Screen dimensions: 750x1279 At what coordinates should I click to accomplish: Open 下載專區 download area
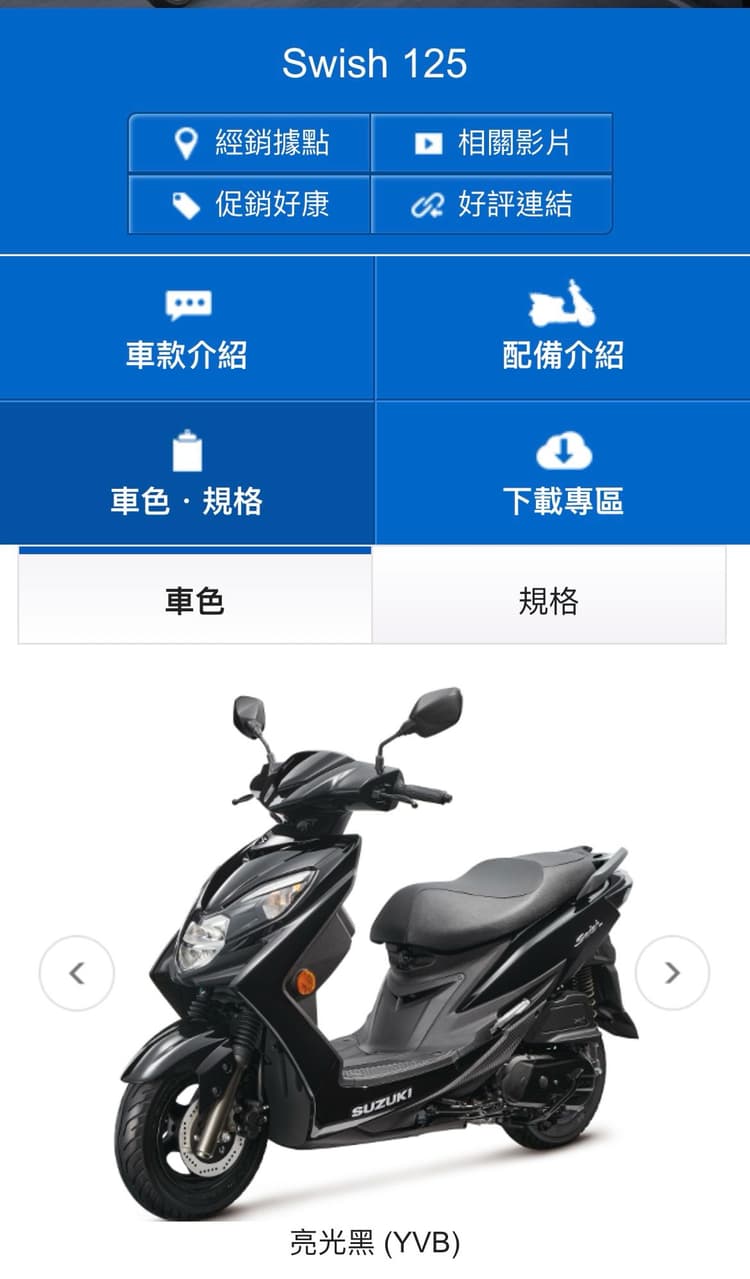(563, 474)
